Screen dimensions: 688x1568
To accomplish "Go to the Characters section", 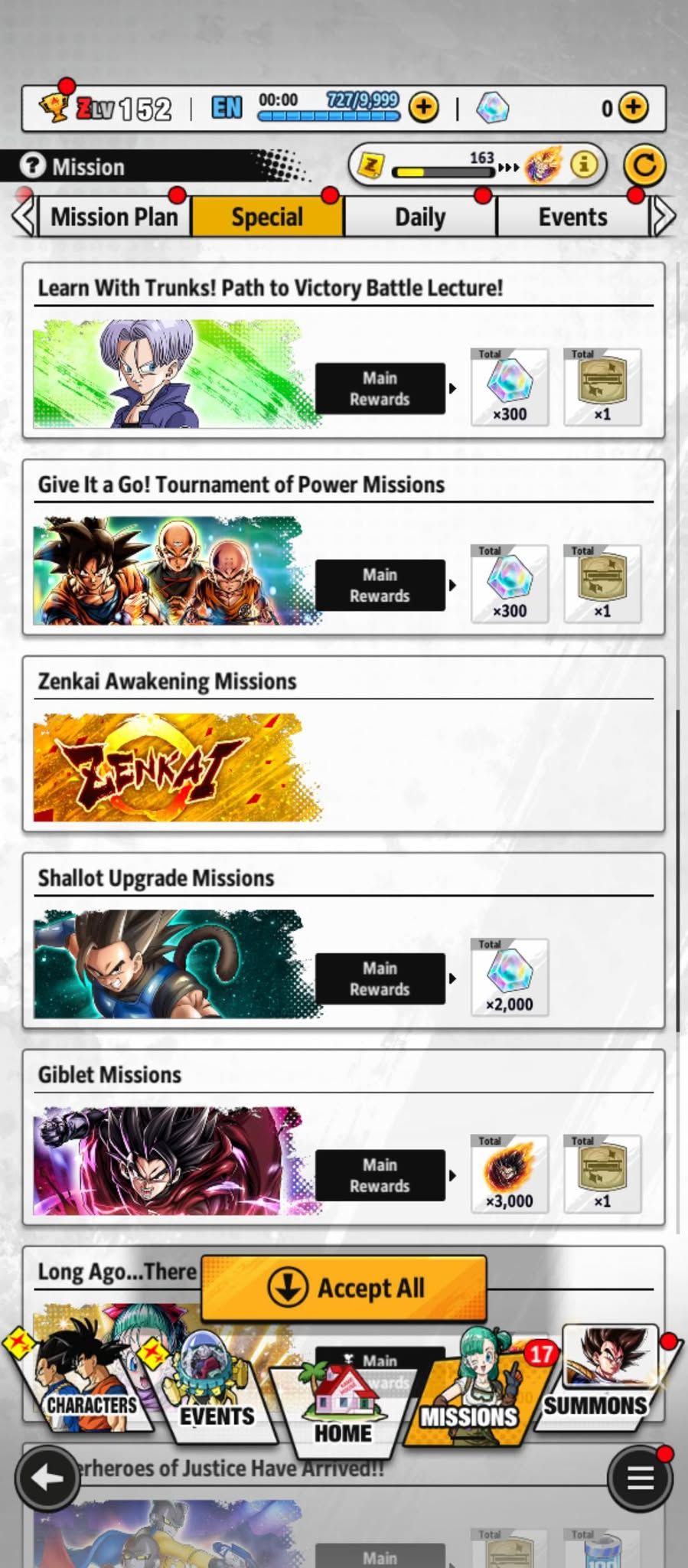I will click(x=84, y=1378).
